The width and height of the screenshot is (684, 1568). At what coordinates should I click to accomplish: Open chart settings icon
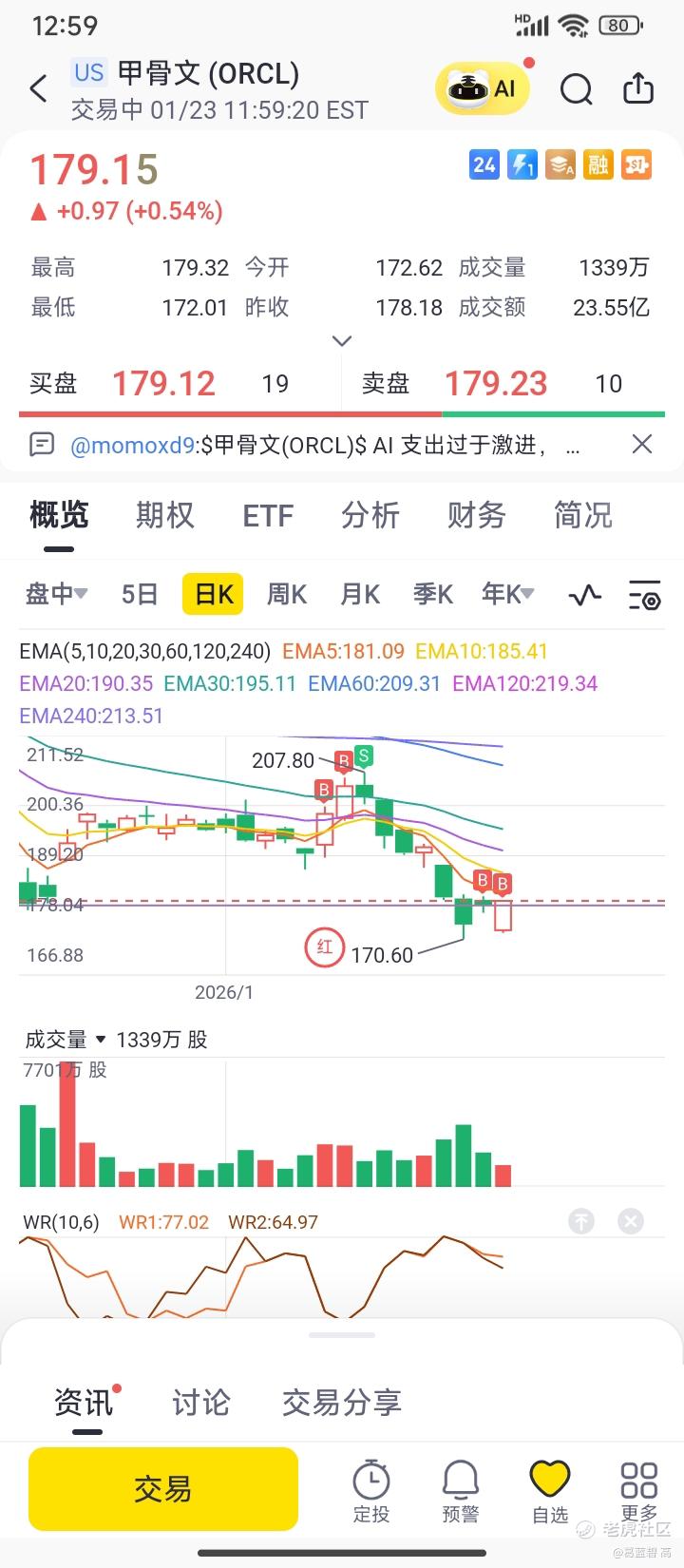644,596
